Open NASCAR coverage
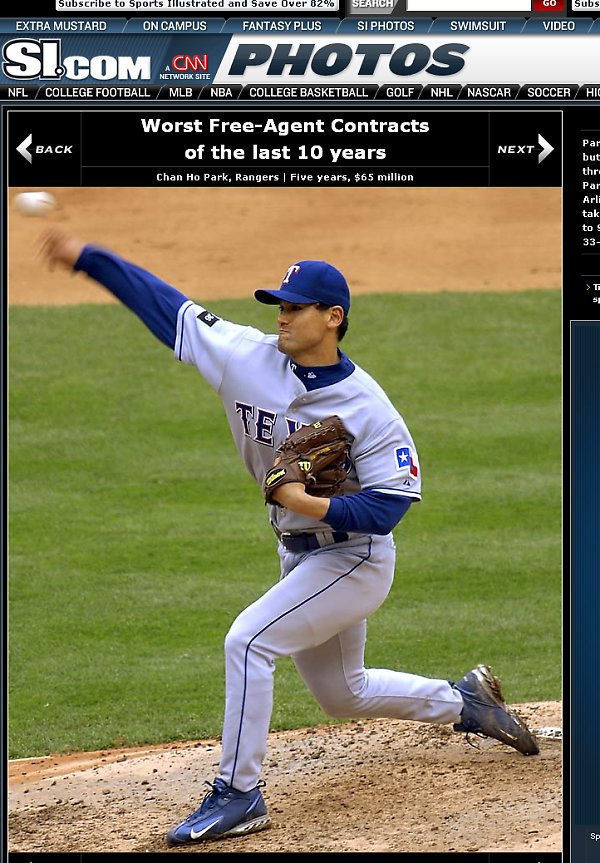 (x=489, y=92)
